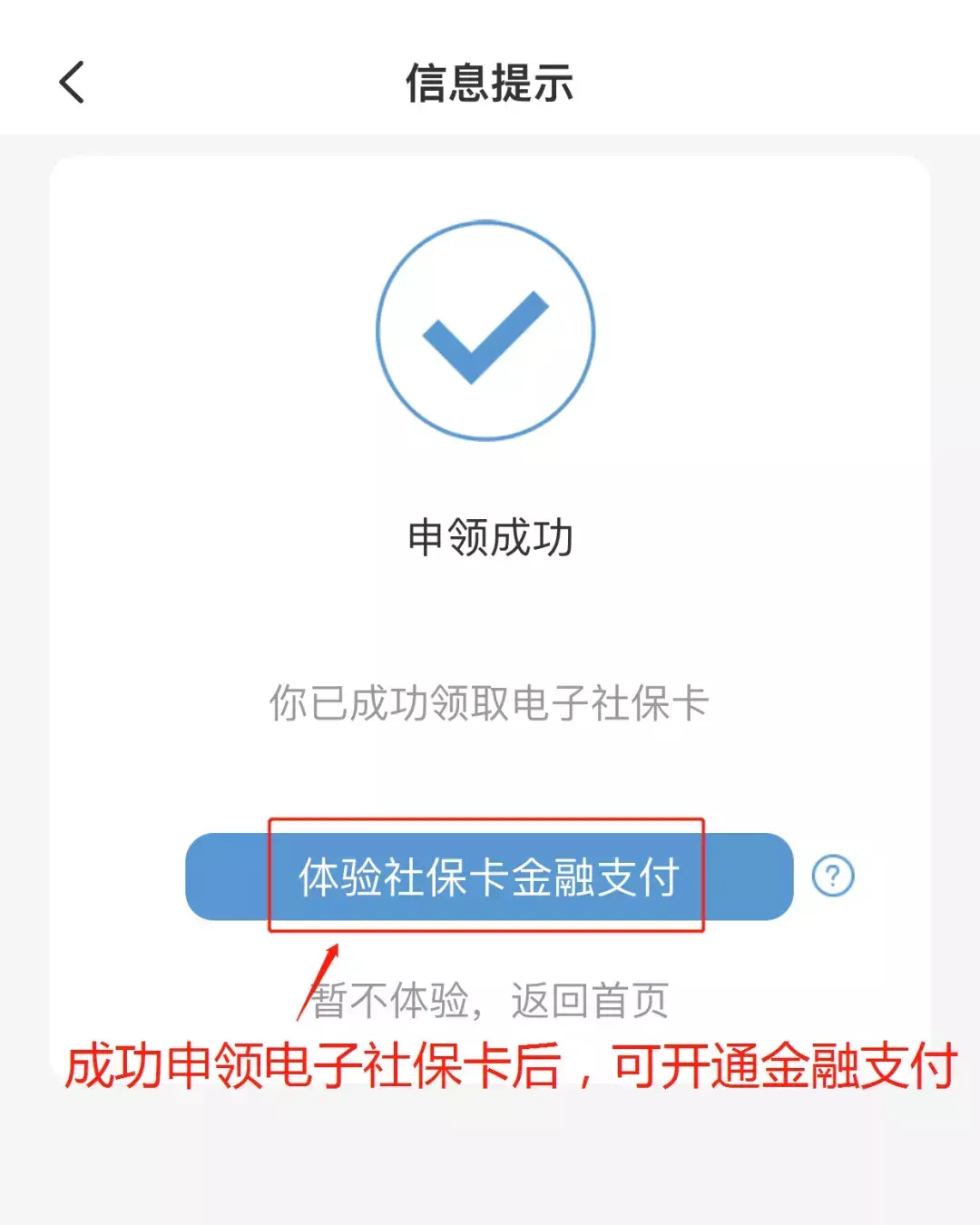Tap 你已成功领取电子社保卡 message
Viewport: 980px width, 1225px height.
pyautogui.click(x=490, y=701)
